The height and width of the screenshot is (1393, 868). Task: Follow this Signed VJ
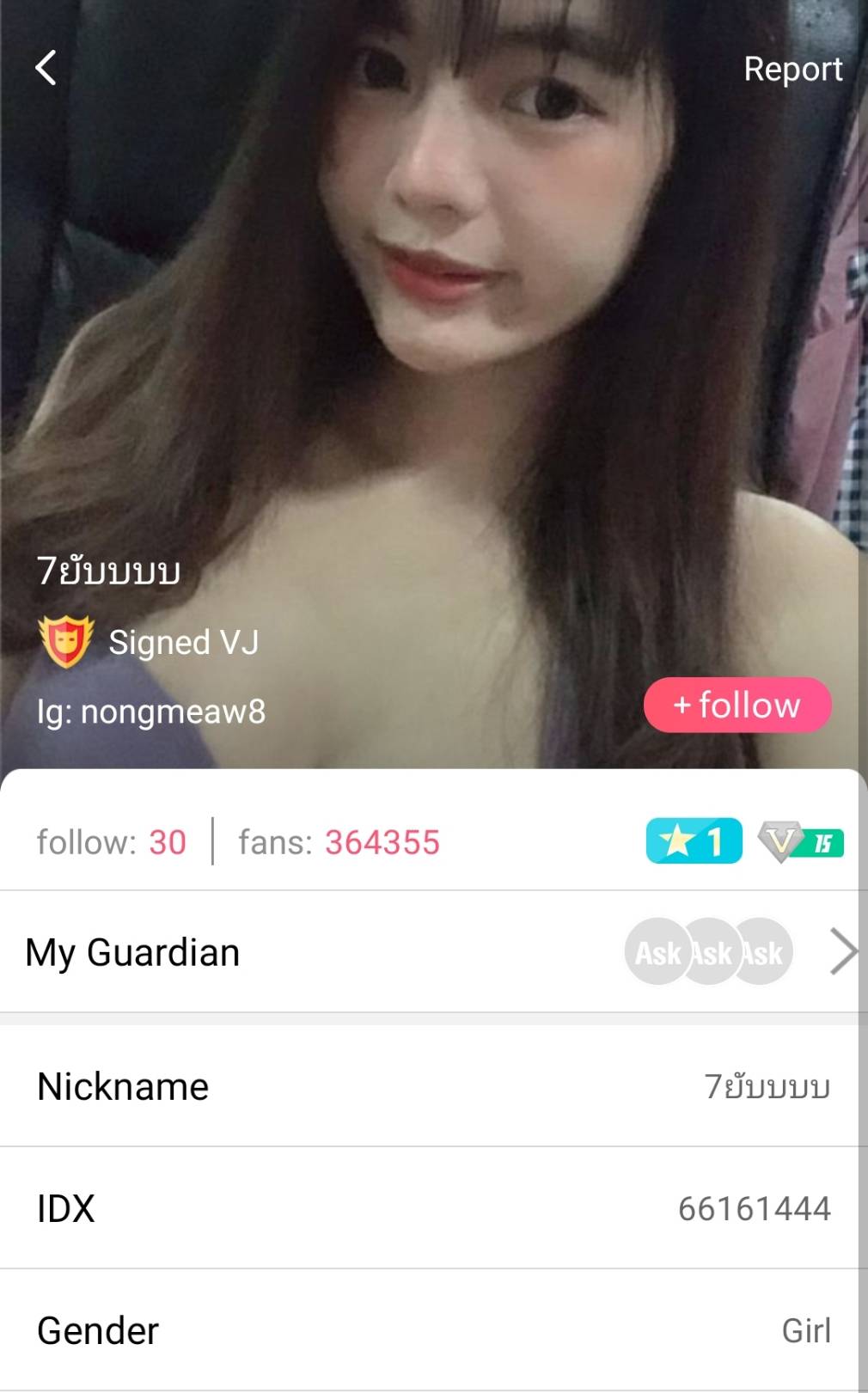[737, 706]
